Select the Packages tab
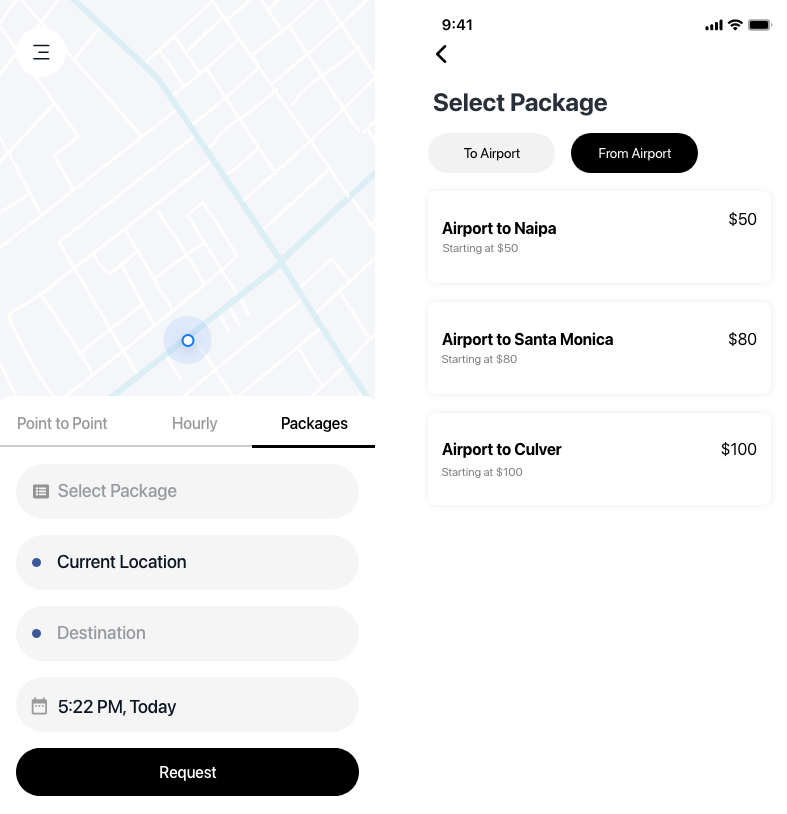Screen dimensions: 787x814 (314, 423)
